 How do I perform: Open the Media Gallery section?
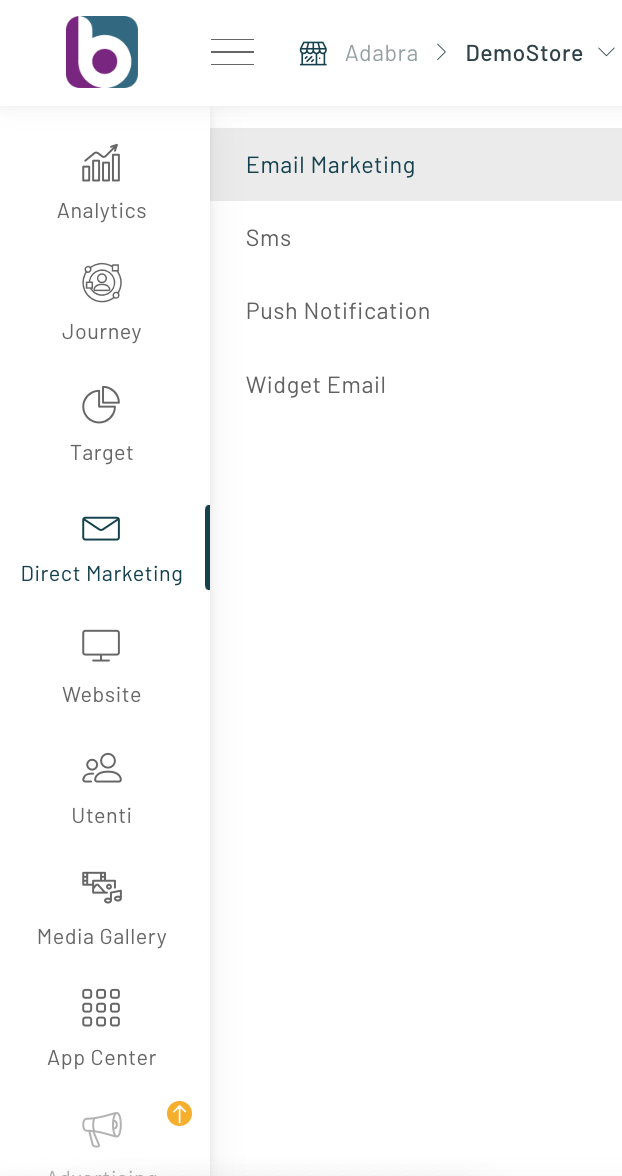pyautogui.click(x=101, y=910)
